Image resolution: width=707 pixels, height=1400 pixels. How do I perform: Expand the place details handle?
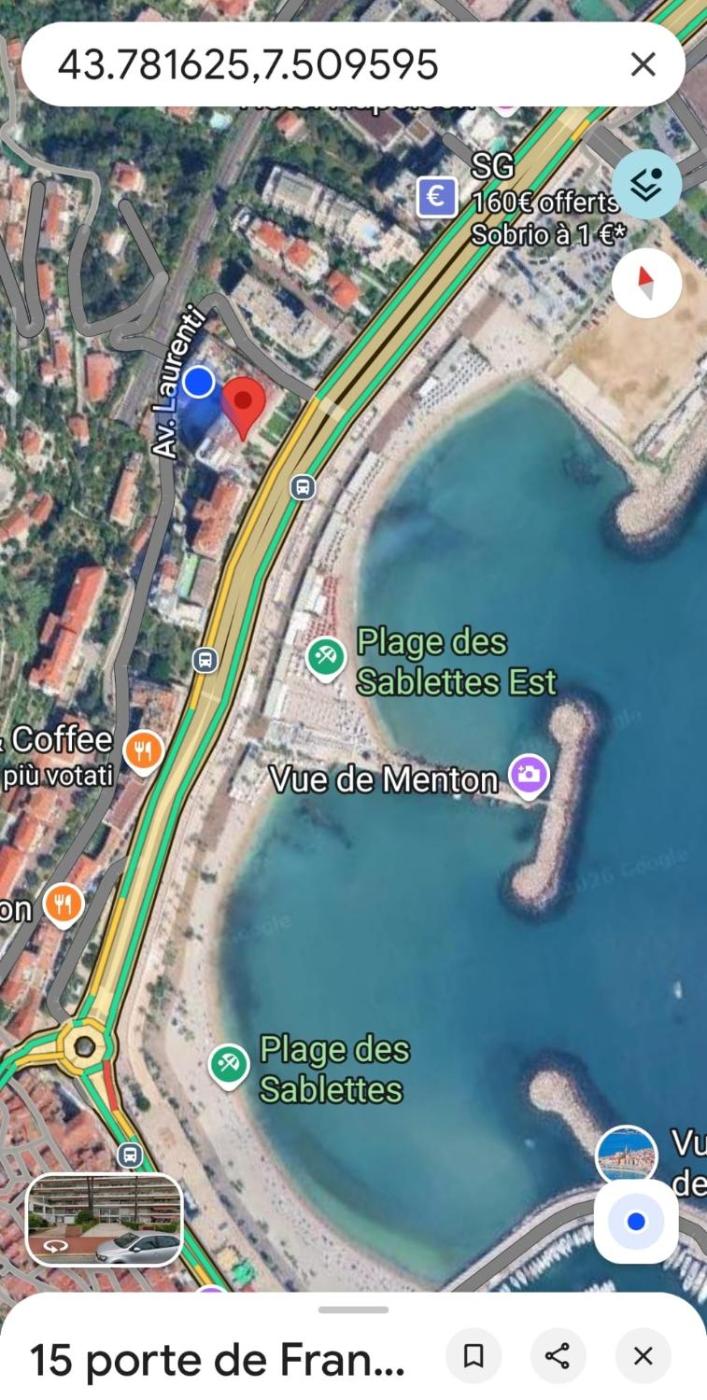pyautogui.click(x=353, y=1309)
